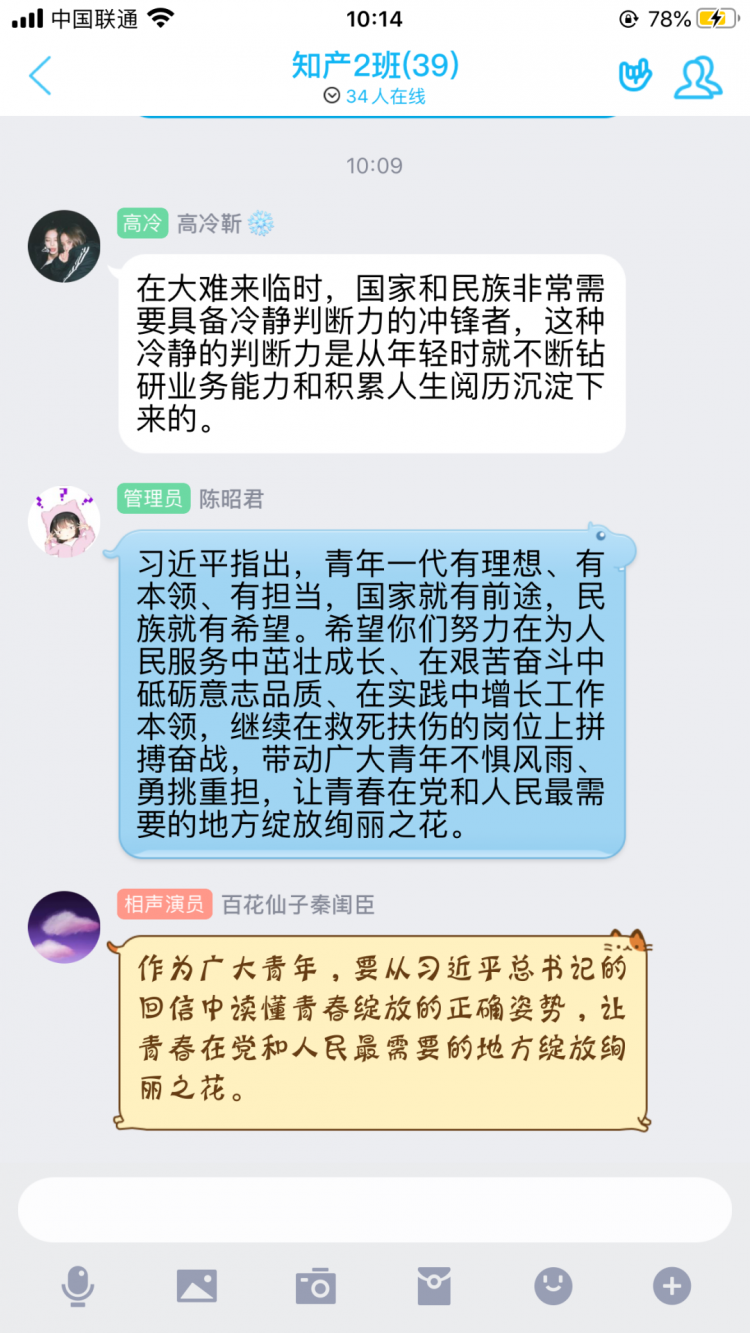The image size is (750, 1333).
Task: Open the group members icon
Action: [x=697, y=77]
